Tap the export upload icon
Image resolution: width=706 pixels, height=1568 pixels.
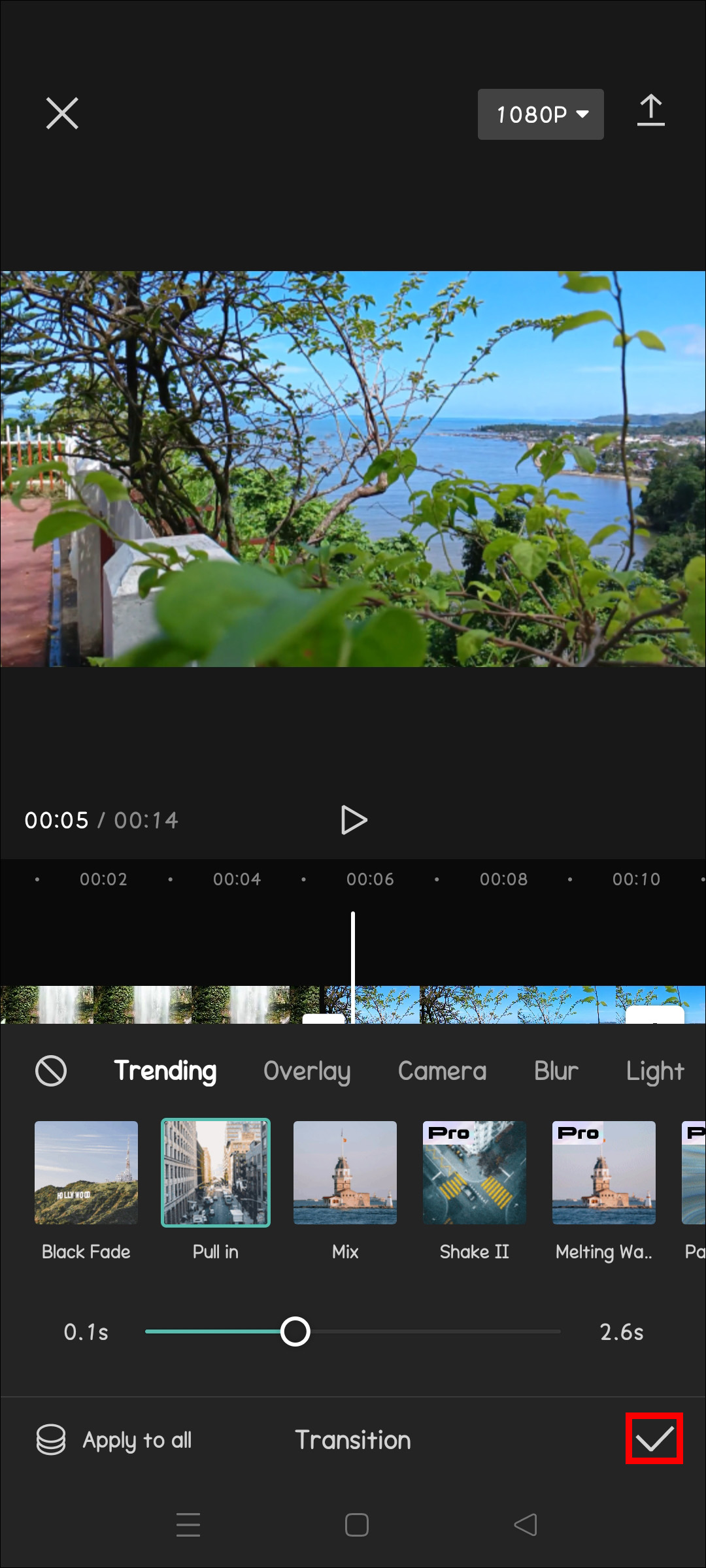pos(651,111)
